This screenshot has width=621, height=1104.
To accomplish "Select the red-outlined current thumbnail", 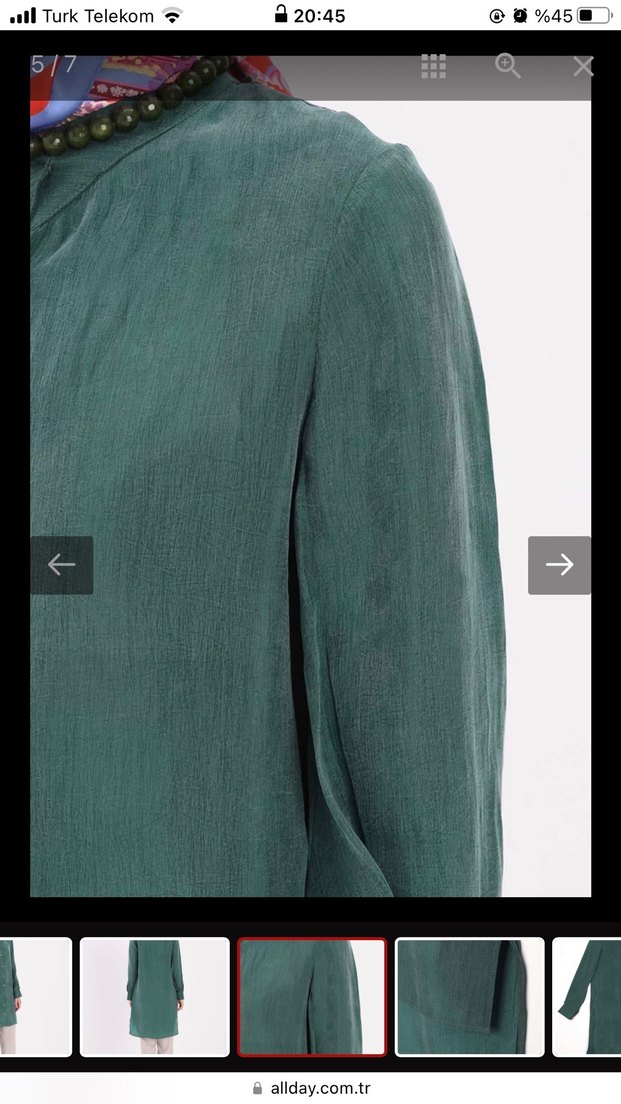I will (x=312, y=996).
